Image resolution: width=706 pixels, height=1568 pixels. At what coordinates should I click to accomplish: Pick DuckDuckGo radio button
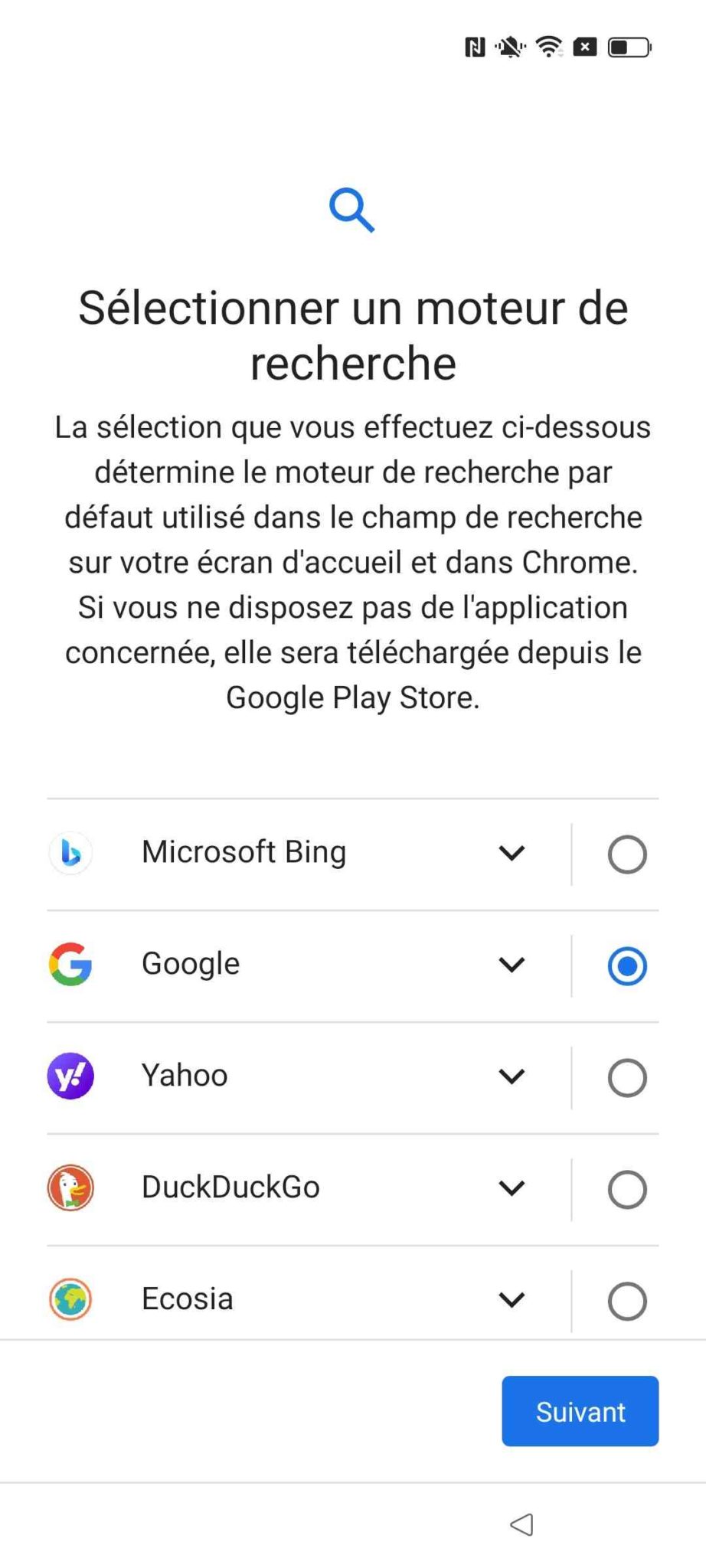tap(626, 1190)
